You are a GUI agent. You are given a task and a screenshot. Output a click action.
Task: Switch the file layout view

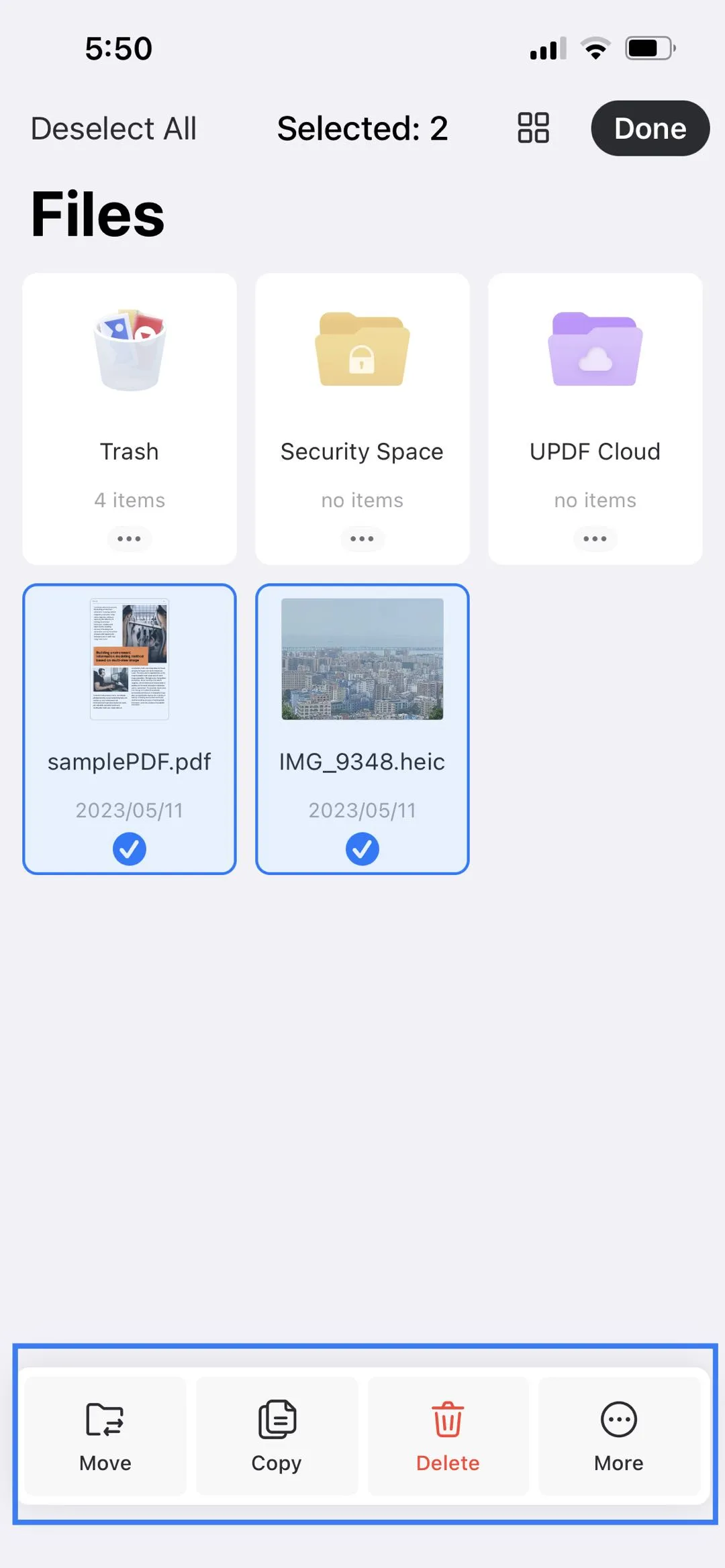point(533,127)
